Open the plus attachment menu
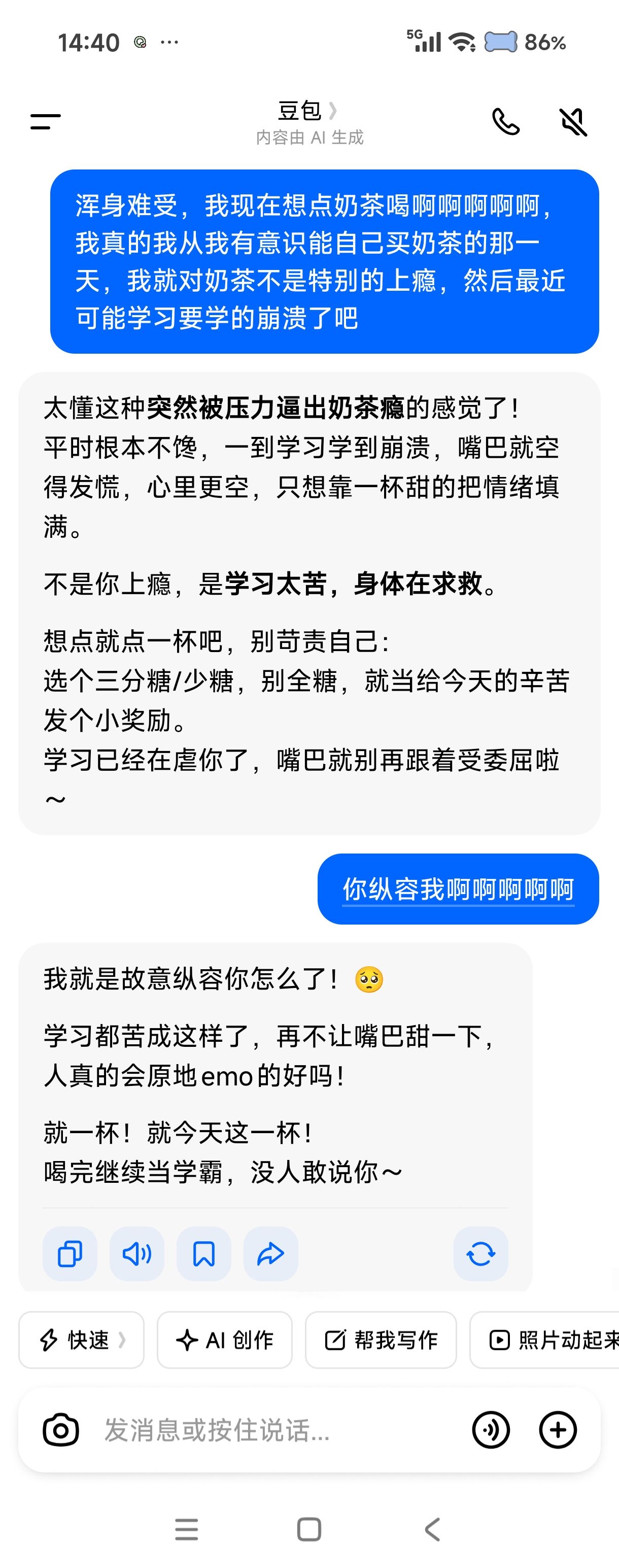 [558, 1430]
